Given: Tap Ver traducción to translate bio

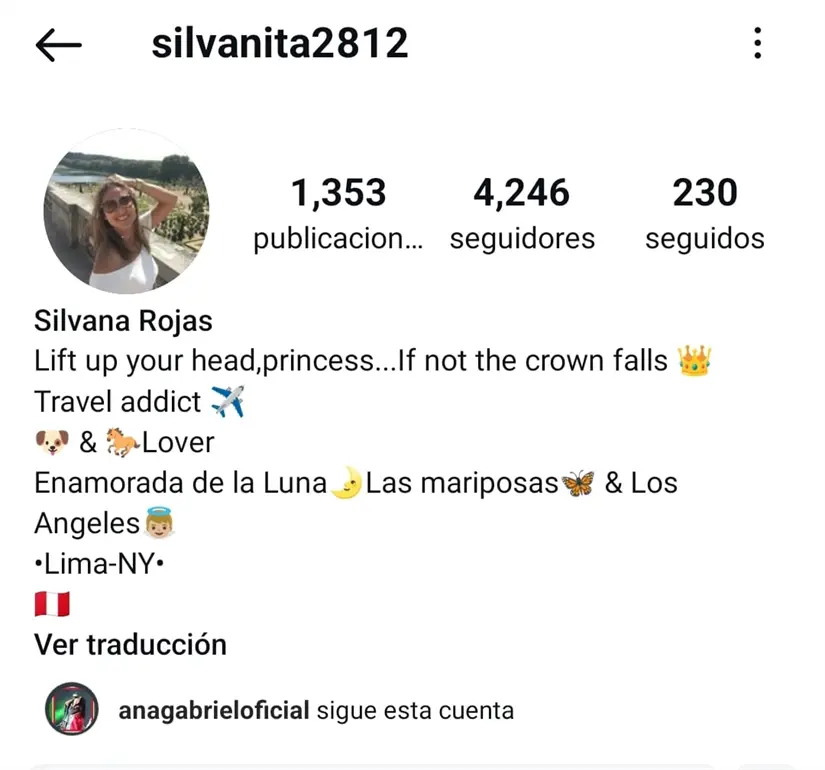Looking at the screenshot, I should [x=130, y=645].
